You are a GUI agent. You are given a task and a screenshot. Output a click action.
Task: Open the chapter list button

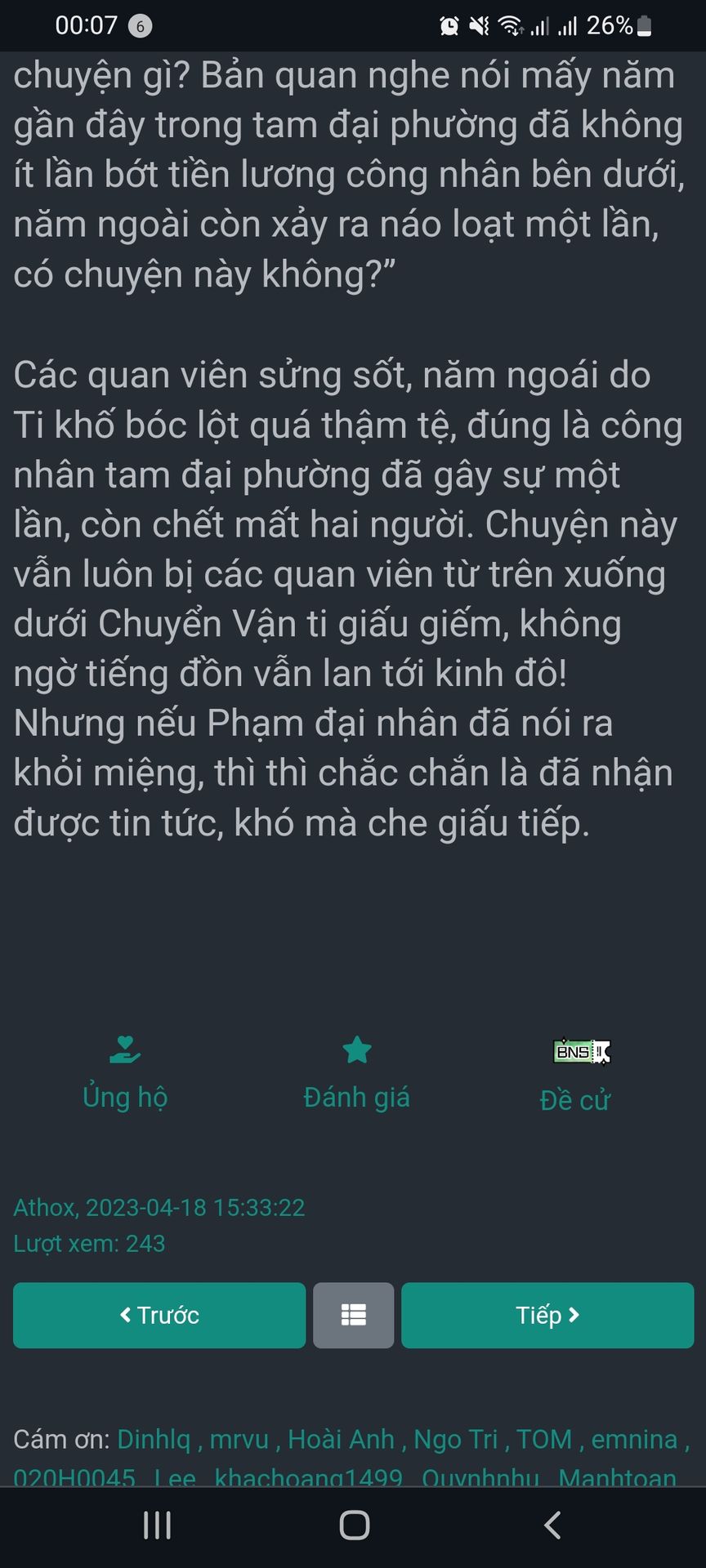click(x=353, y=1315)
